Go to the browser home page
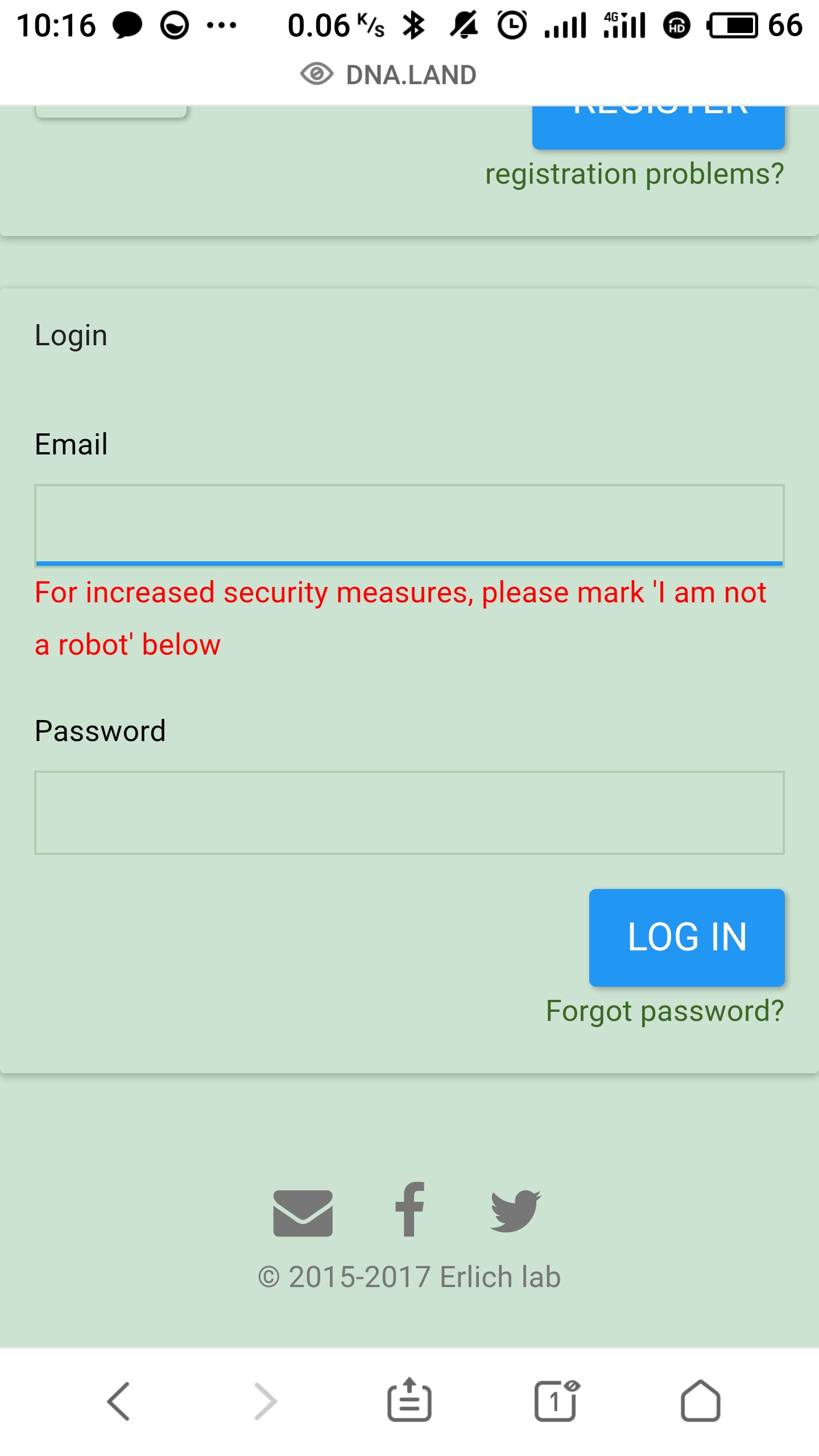The image size is (819, 1456). 700,1401
